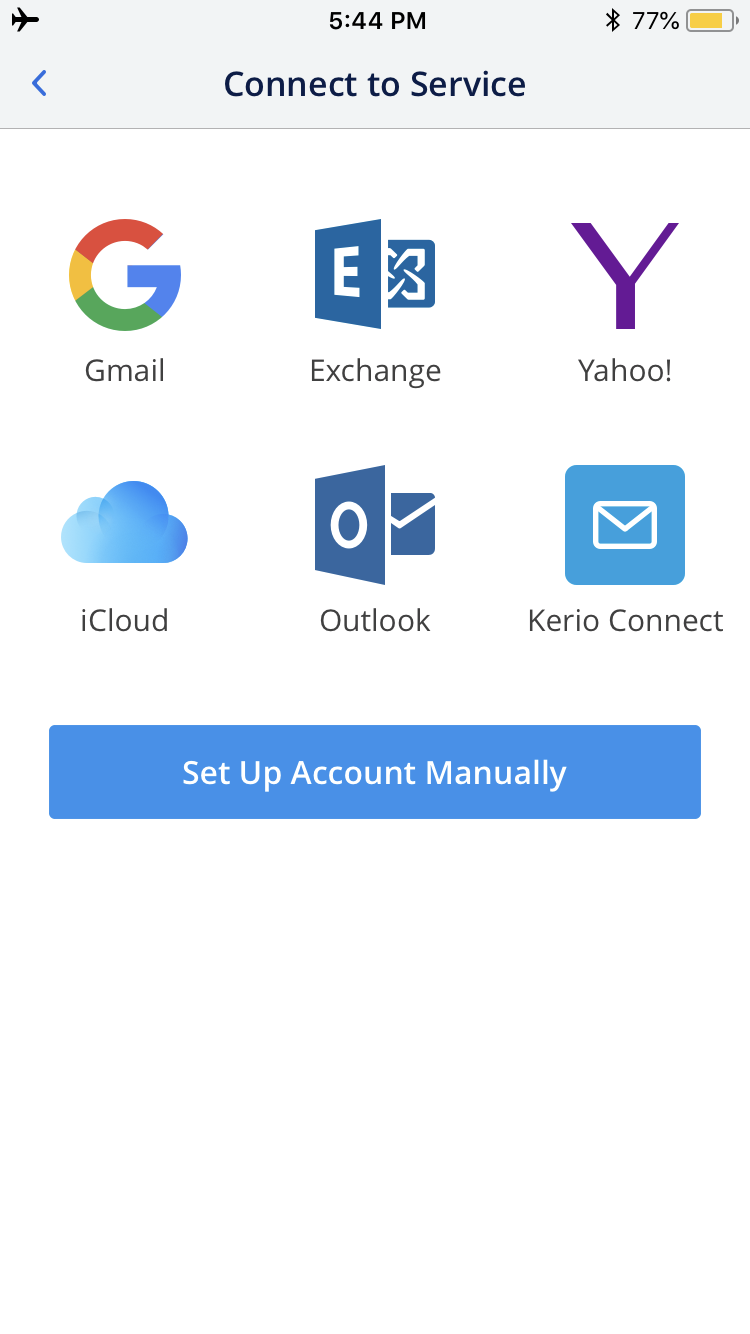Choose the Outlook service icon
This screenshot has height=1334, width=750.
[x=375, y=524]
